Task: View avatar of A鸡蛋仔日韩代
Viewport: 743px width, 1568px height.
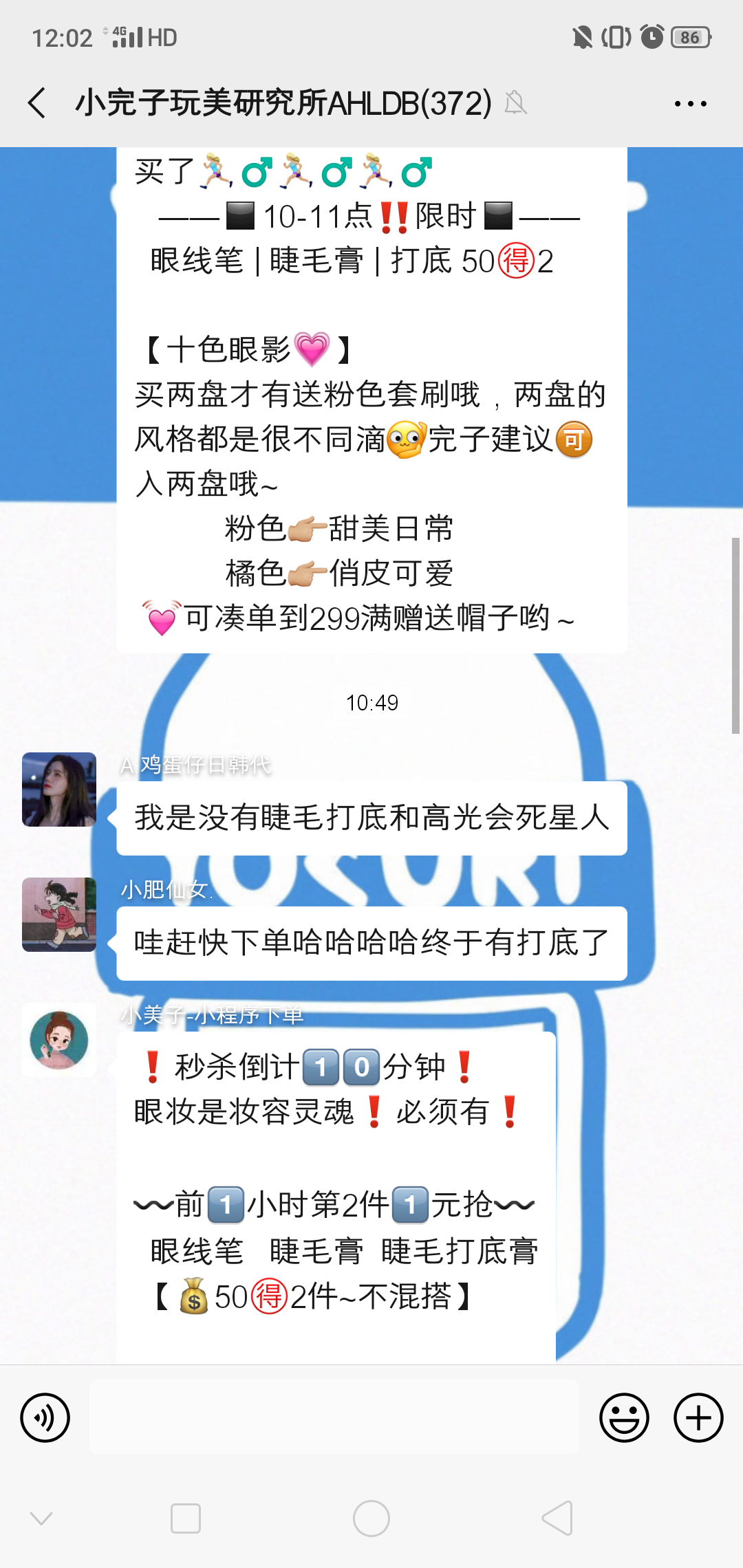Action: (59, 790)
